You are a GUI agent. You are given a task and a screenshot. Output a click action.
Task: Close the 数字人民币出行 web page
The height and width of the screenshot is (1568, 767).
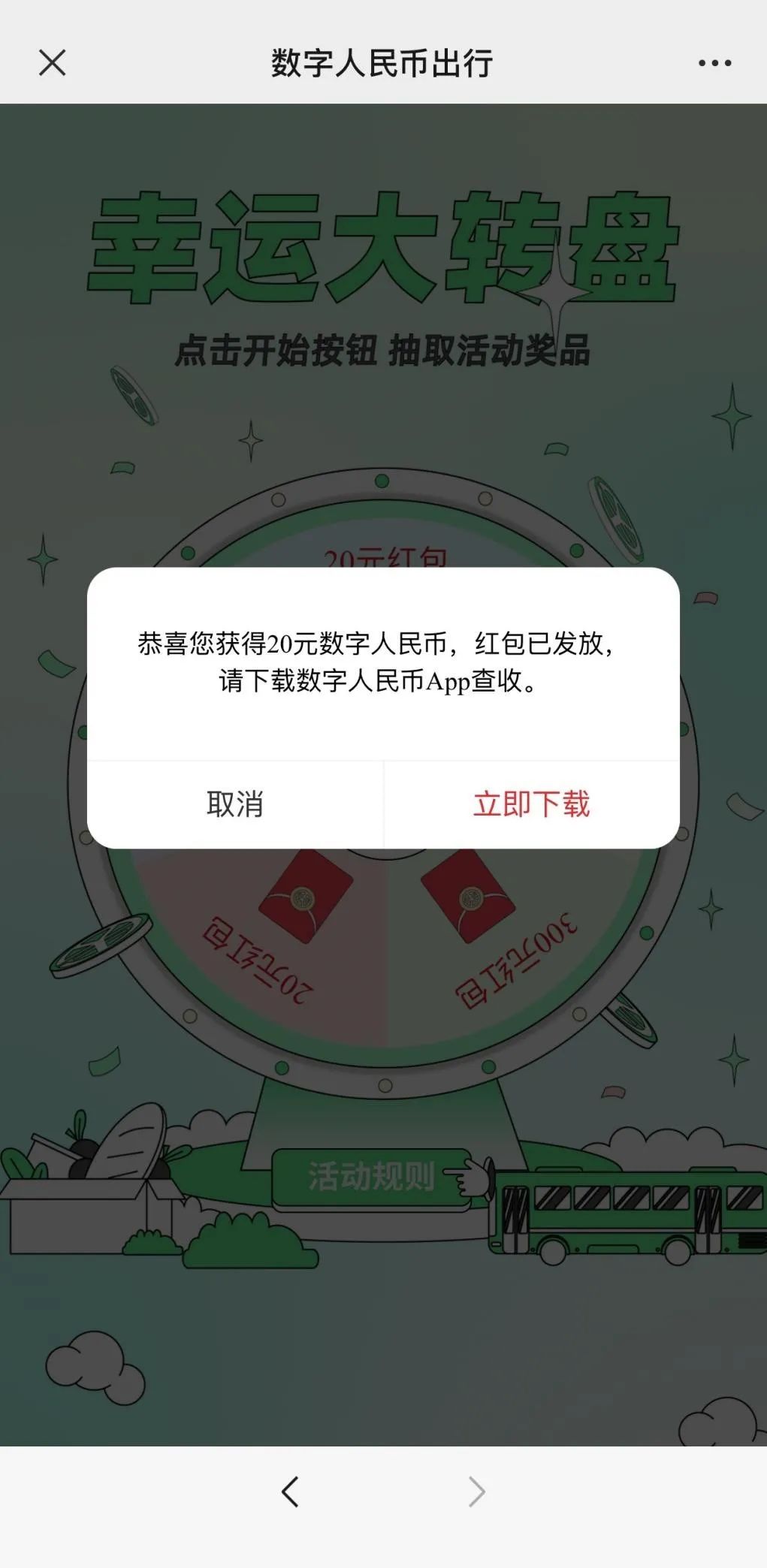tap(52, 63)
